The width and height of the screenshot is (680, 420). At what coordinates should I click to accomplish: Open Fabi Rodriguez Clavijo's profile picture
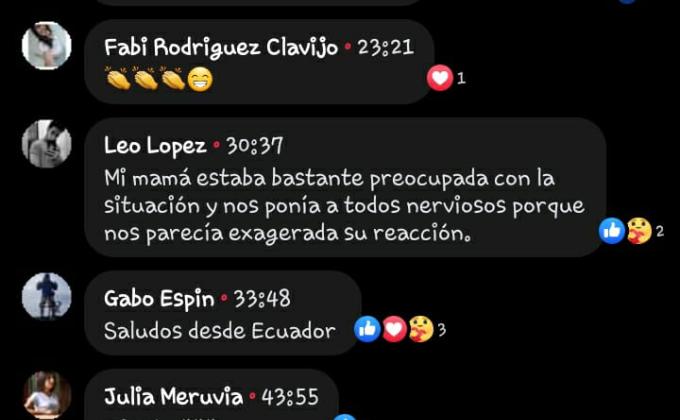click(x=47, y=46)
